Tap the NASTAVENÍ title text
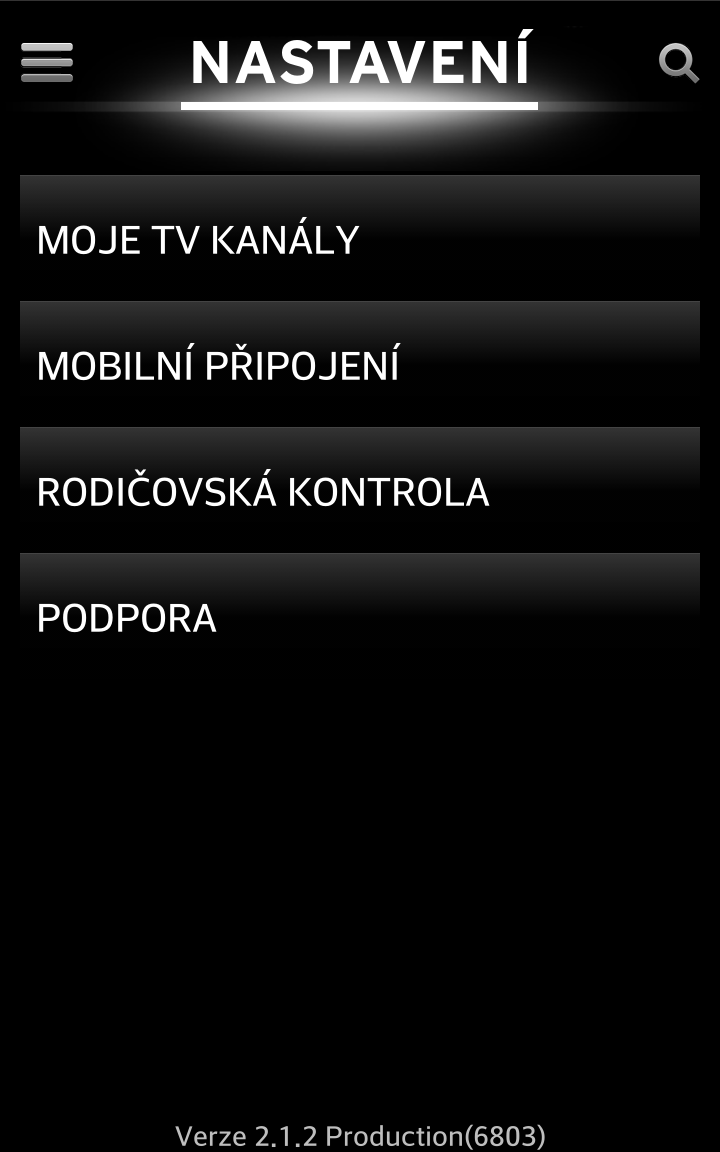Screen dimensions: 720x1152 point(360,63)
